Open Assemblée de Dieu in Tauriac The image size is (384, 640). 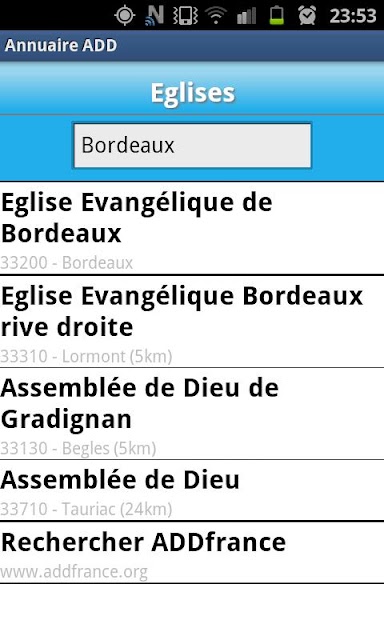(x=192, y=491)
